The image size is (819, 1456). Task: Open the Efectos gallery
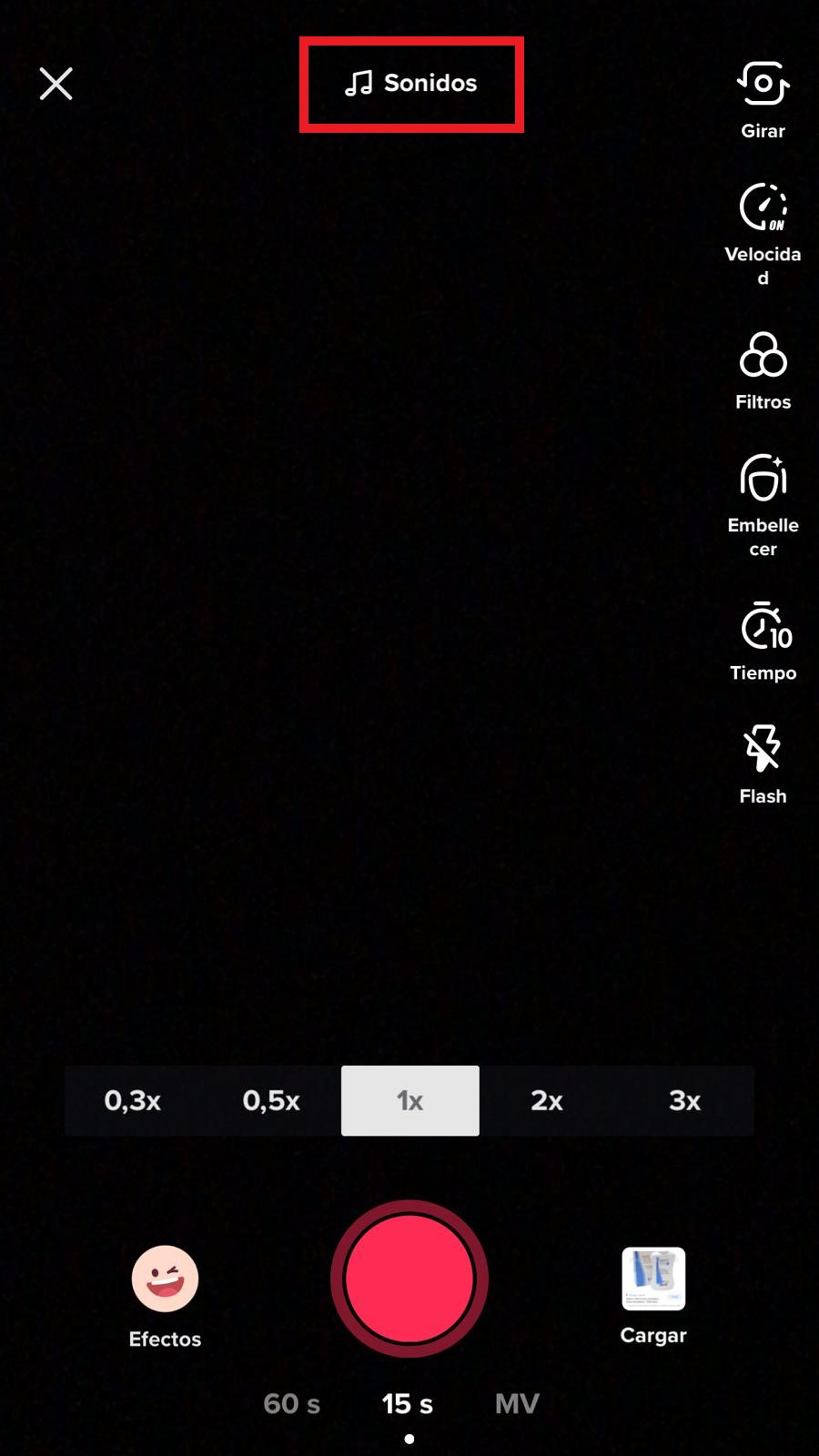(165, 1292)
